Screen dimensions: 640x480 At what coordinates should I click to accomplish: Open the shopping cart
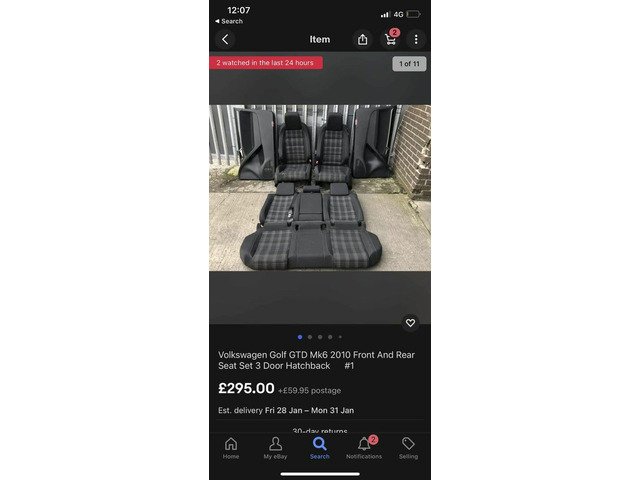click(390, 39)
